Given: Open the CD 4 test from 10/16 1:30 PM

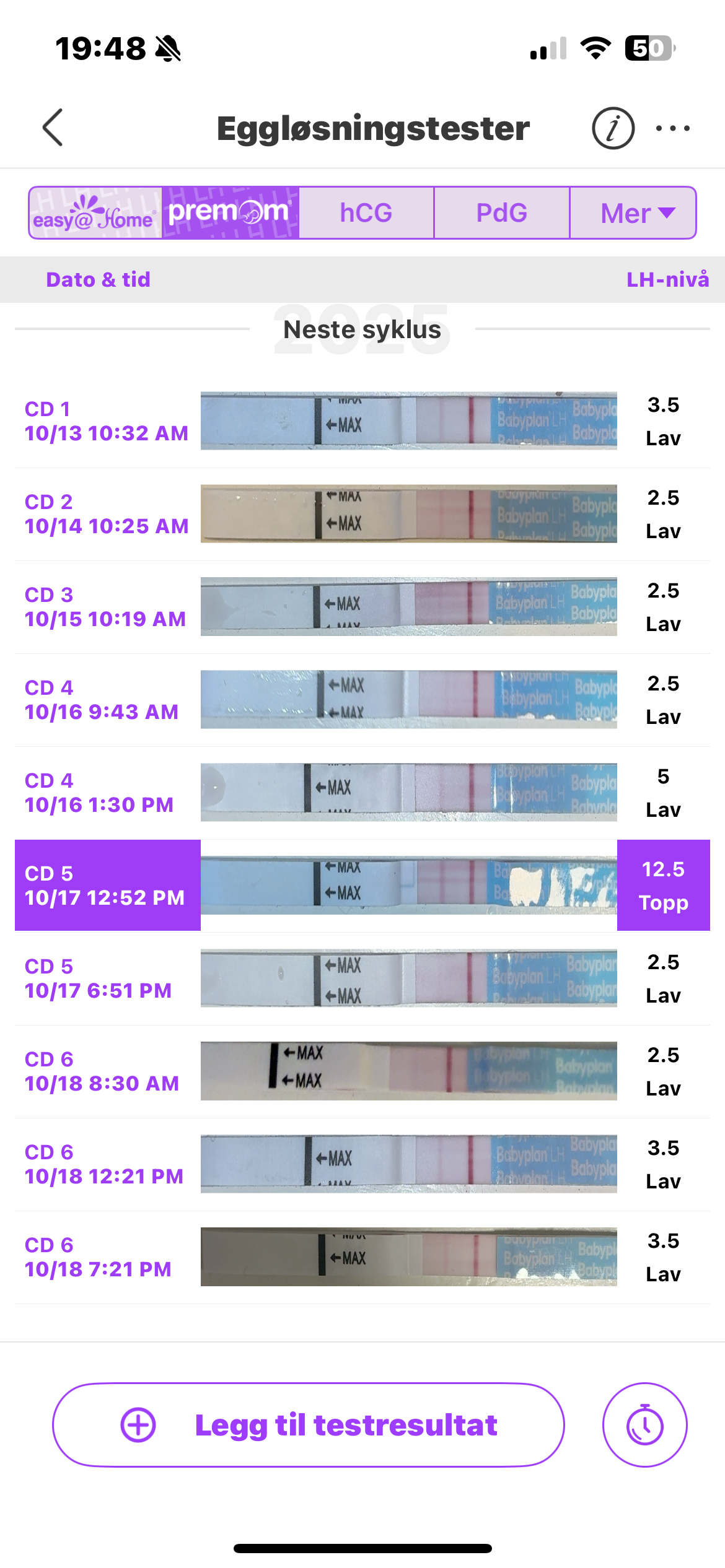Looking at the screenshot, I should 362,793.
